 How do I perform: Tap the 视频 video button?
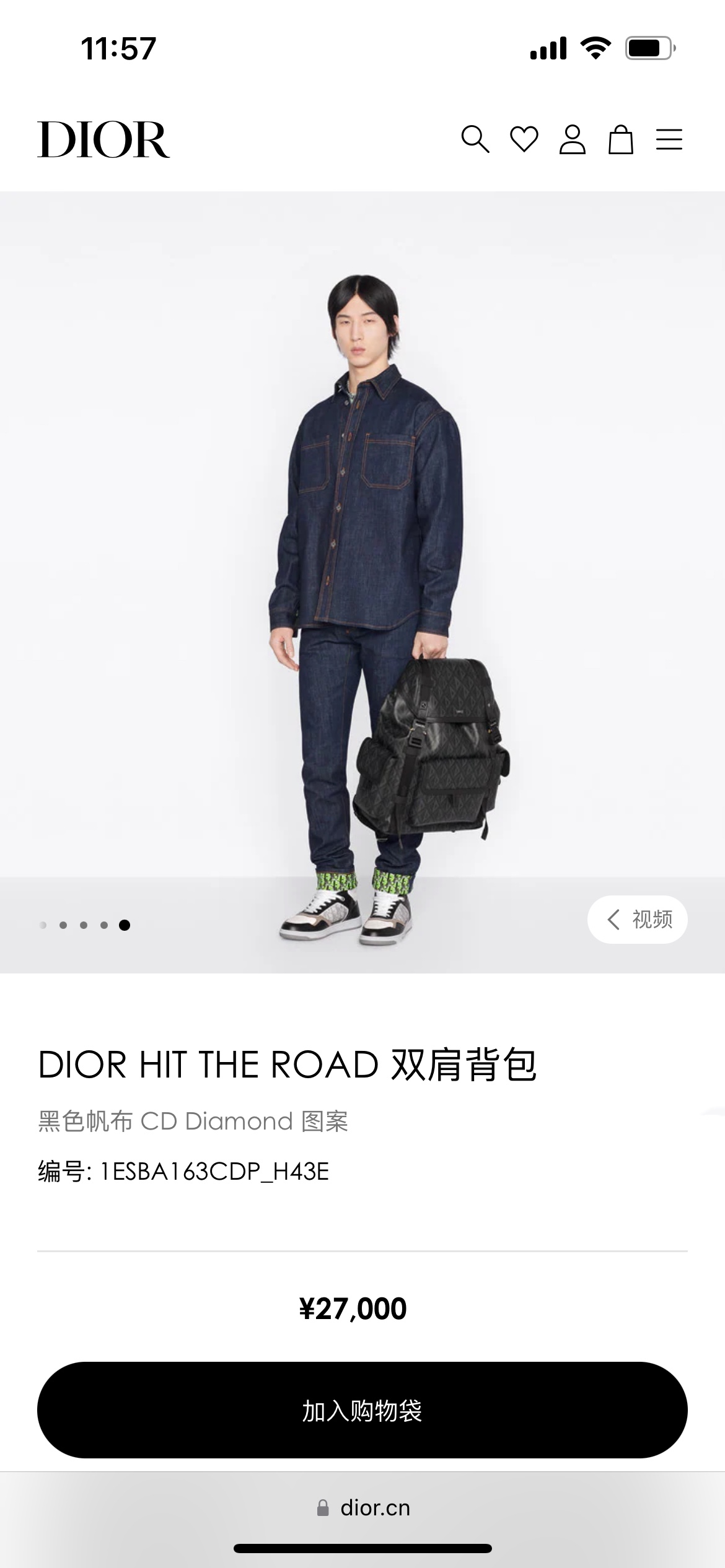[638, 920]
